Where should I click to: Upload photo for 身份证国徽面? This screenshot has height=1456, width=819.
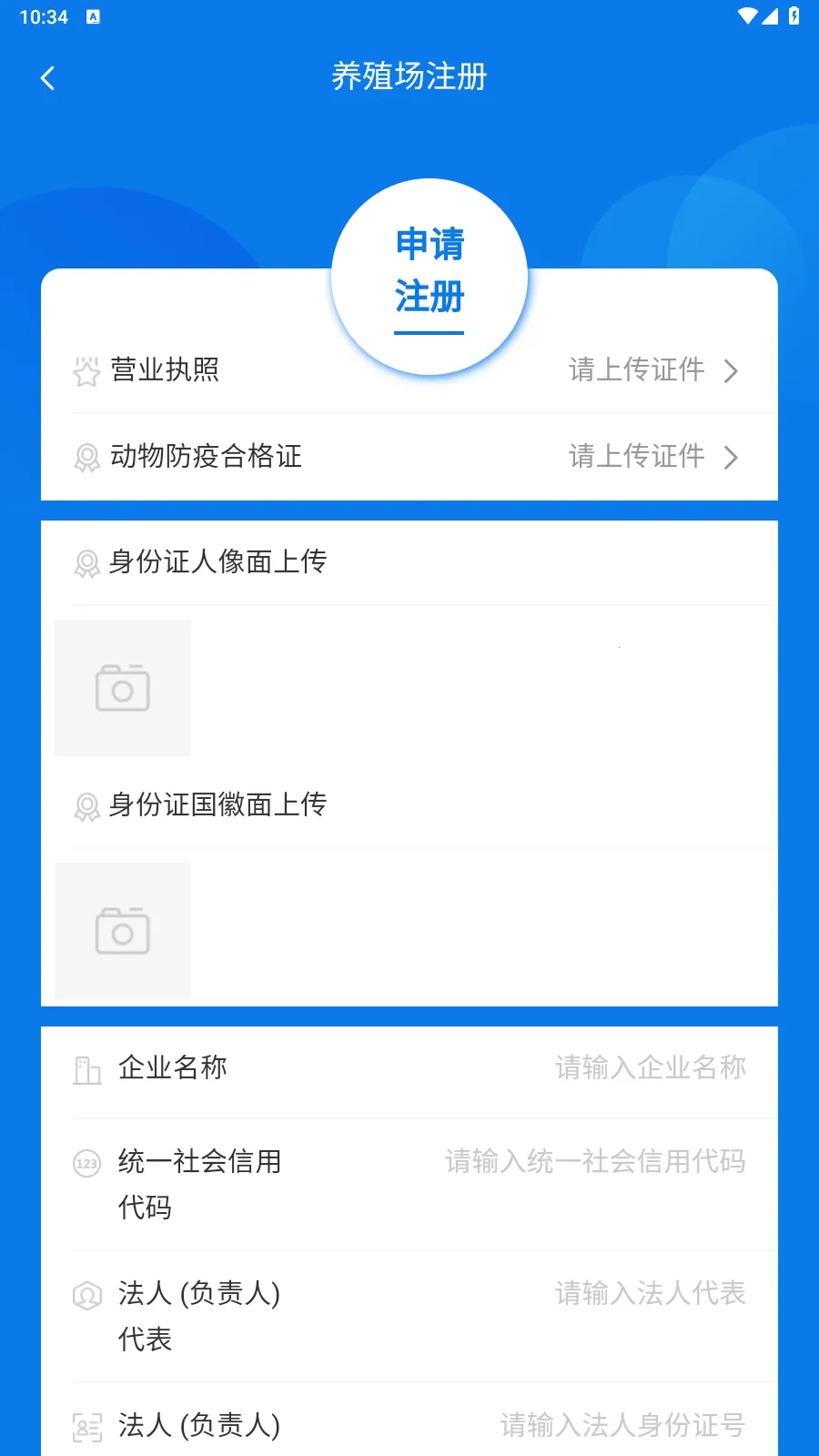(x=123, y=931)
